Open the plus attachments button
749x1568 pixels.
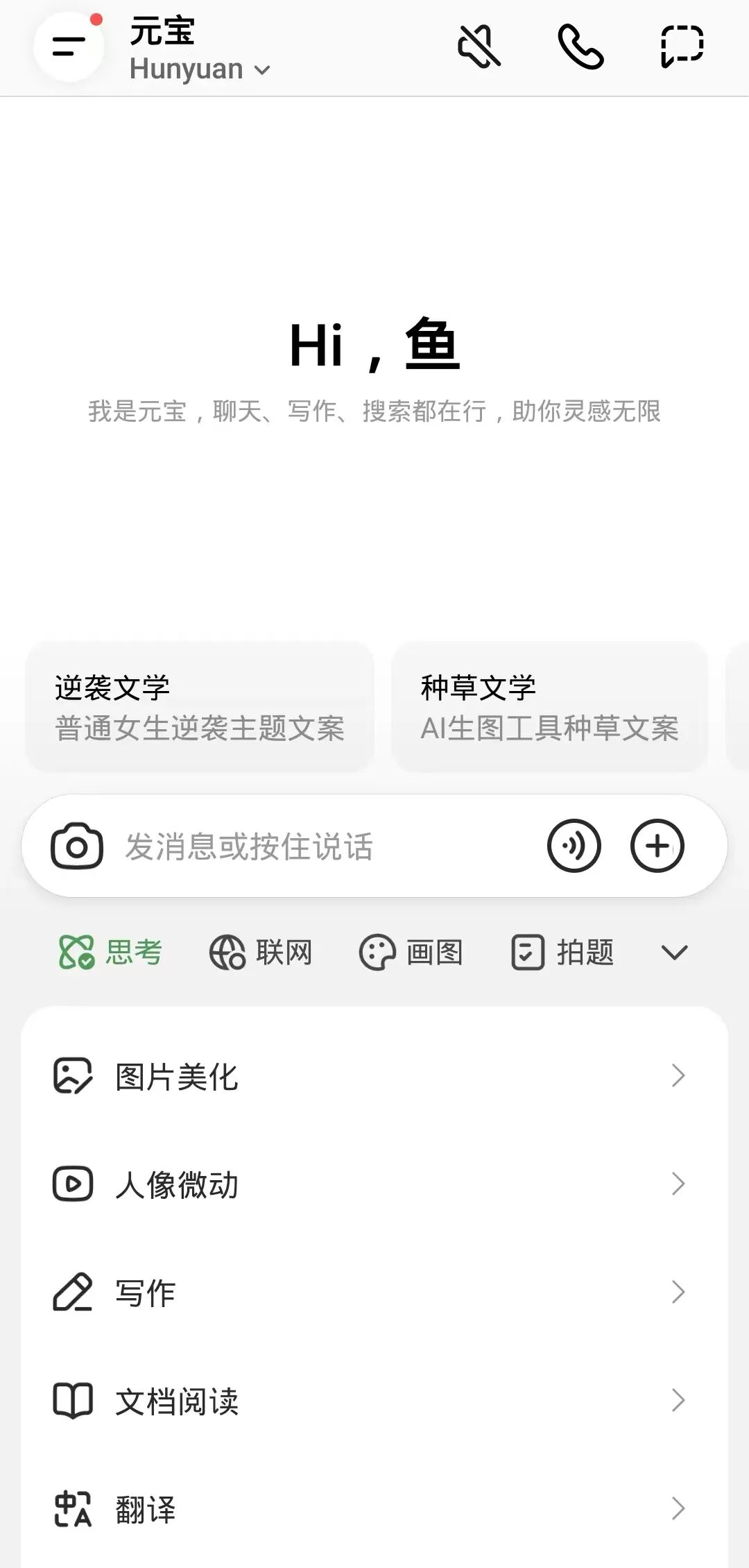657,846
